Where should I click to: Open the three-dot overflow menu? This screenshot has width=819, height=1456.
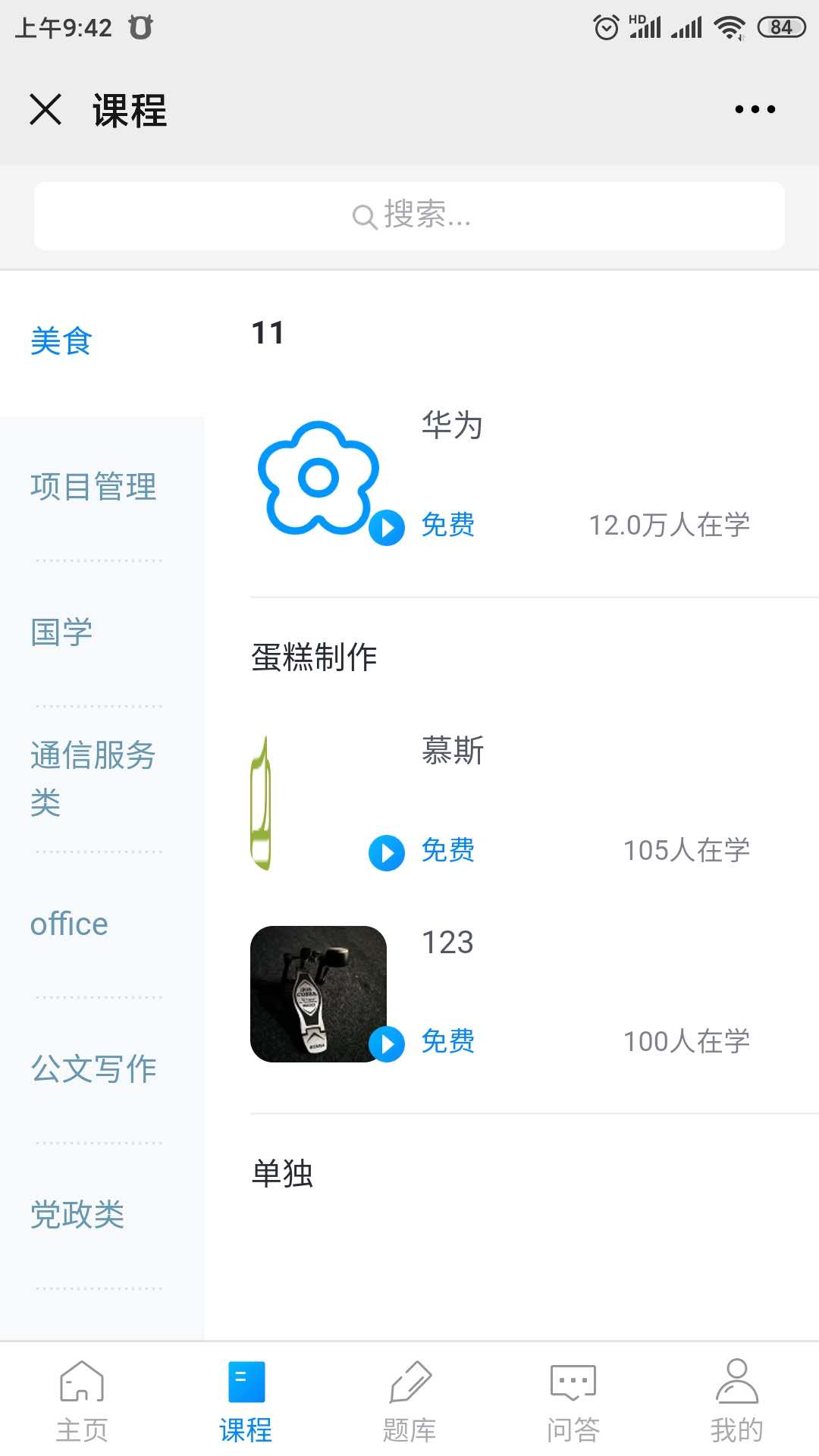tap(755, 109)
